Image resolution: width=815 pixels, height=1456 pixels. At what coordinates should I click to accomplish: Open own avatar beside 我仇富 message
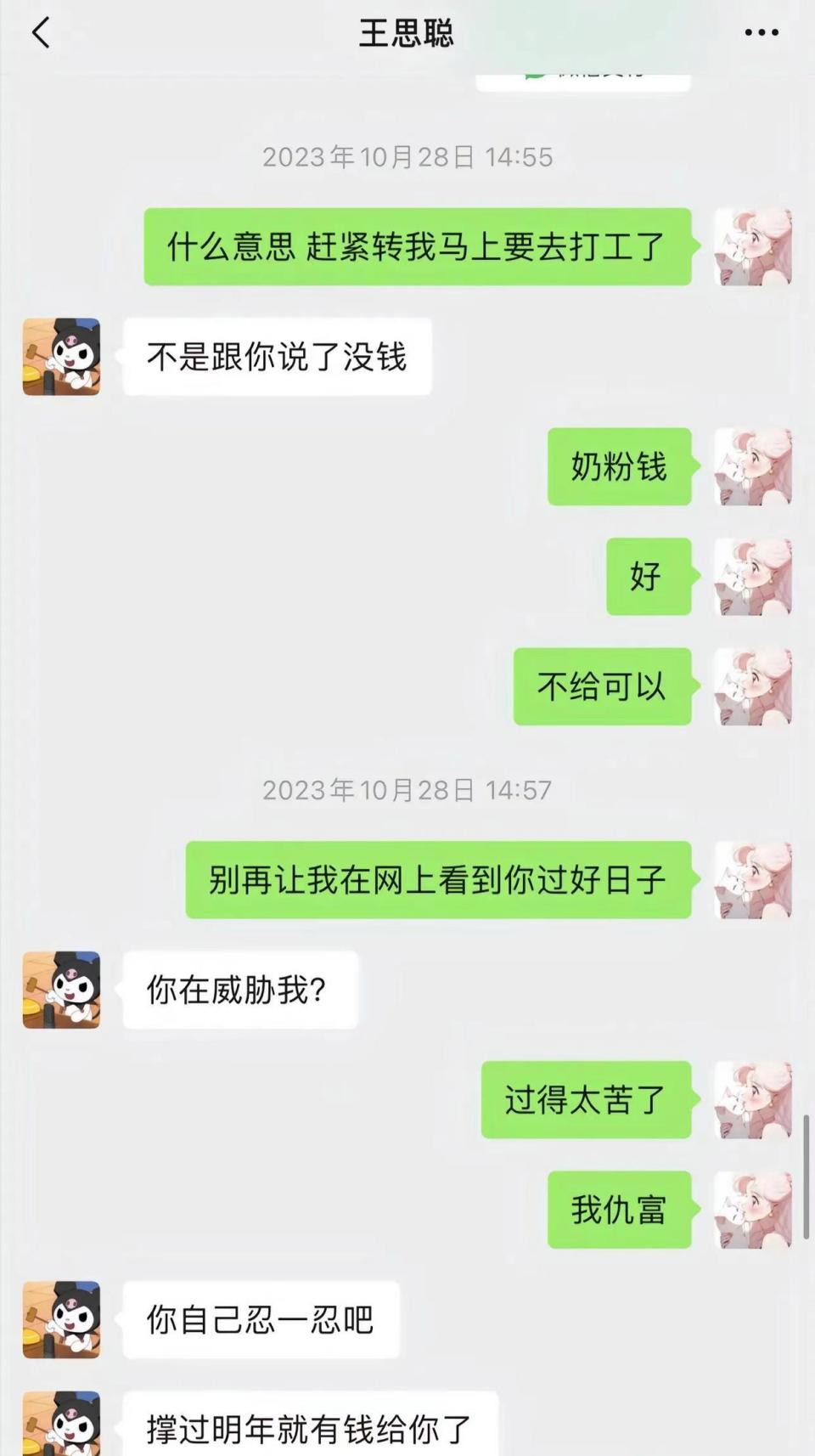point(753,1210)
